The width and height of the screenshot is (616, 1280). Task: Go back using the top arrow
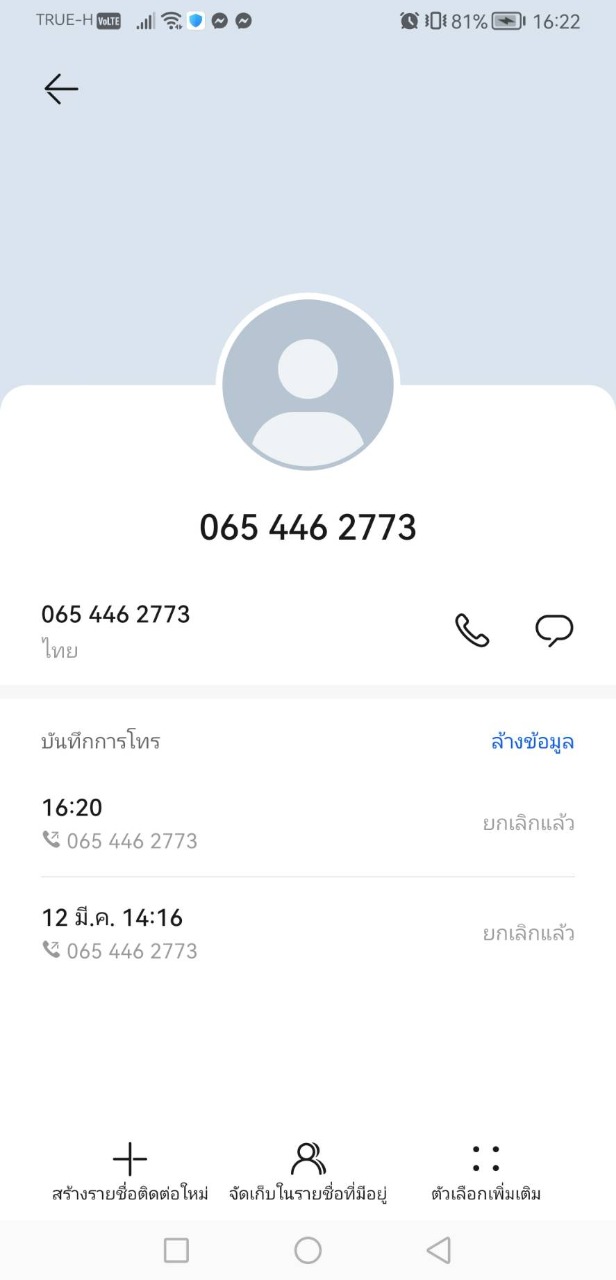[61, 89]
